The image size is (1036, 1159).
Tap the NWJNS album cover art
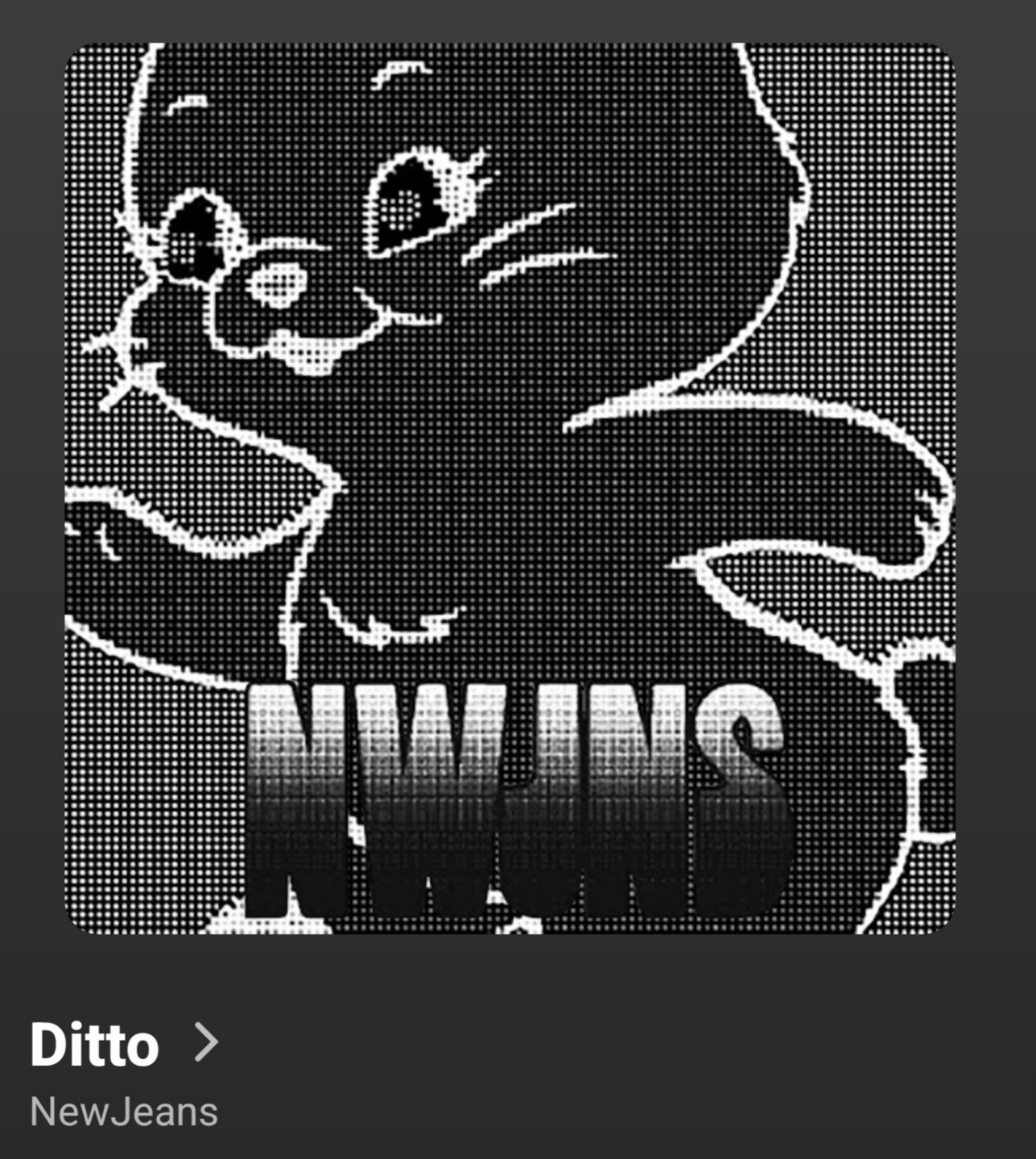pyautogui.click(x=510, y=488)
